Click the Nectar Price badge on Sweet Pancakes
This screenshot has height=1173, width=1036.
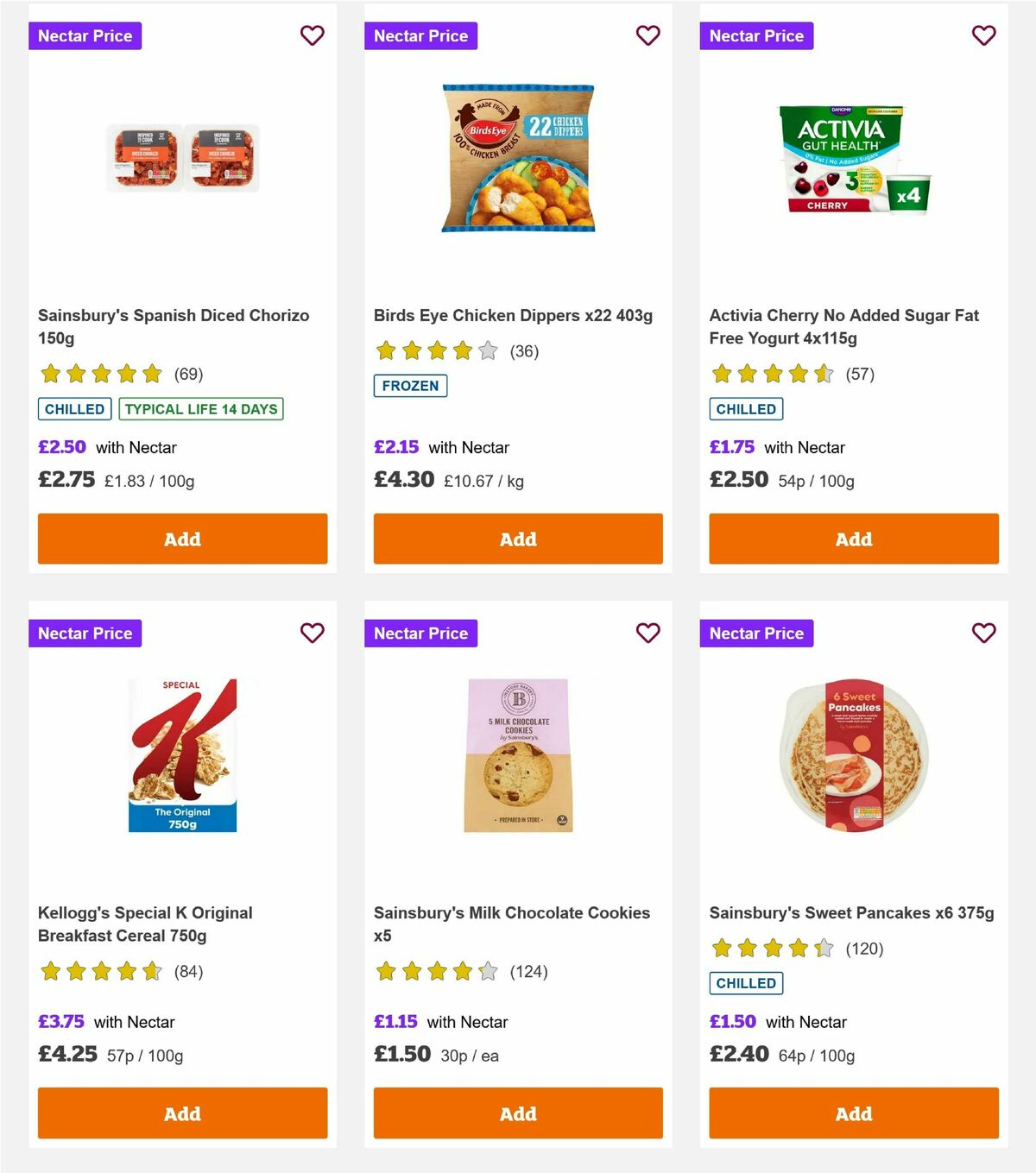pyautogui.click(x=756, y=633)
